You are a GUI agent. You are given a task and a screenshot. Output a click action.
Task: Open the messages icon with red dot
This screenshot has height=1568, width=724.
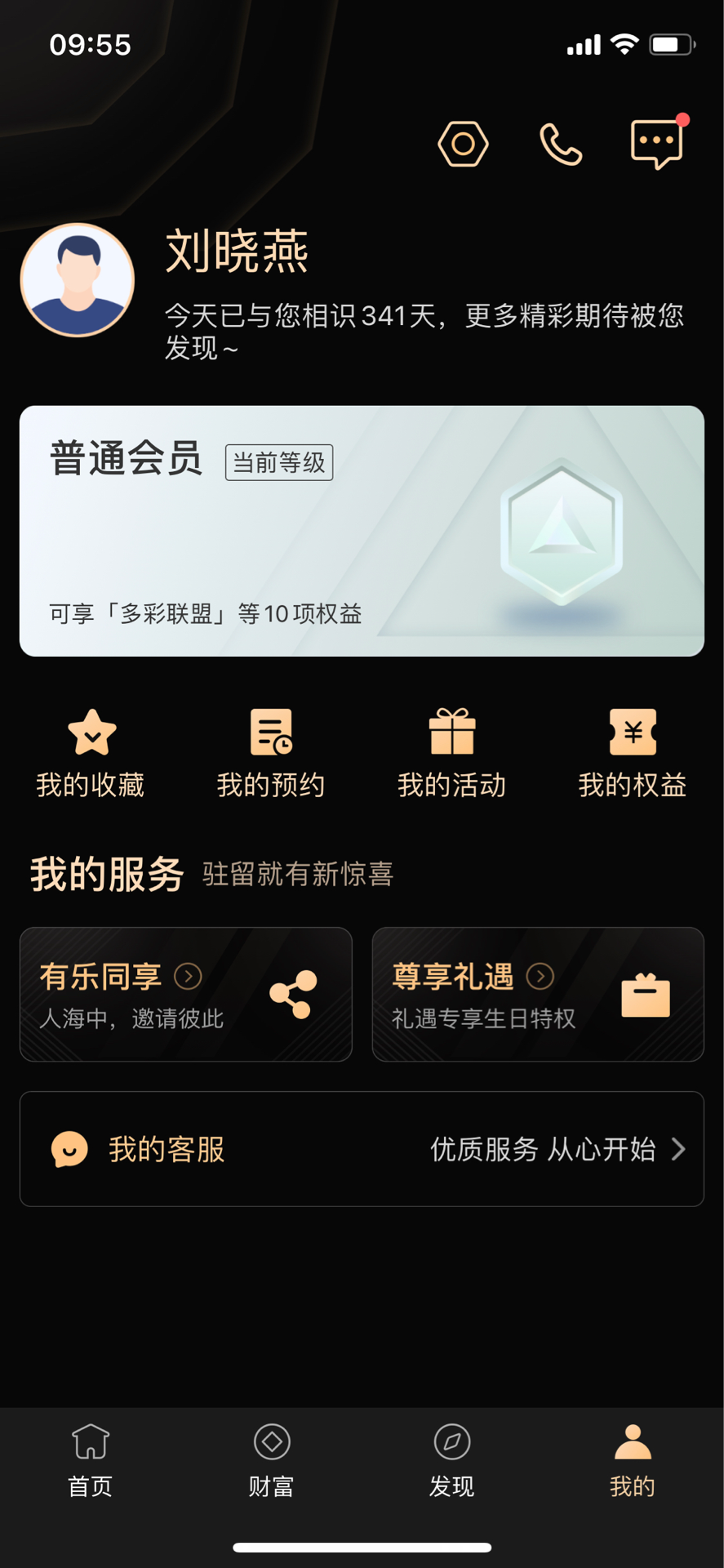click(656, 145)
